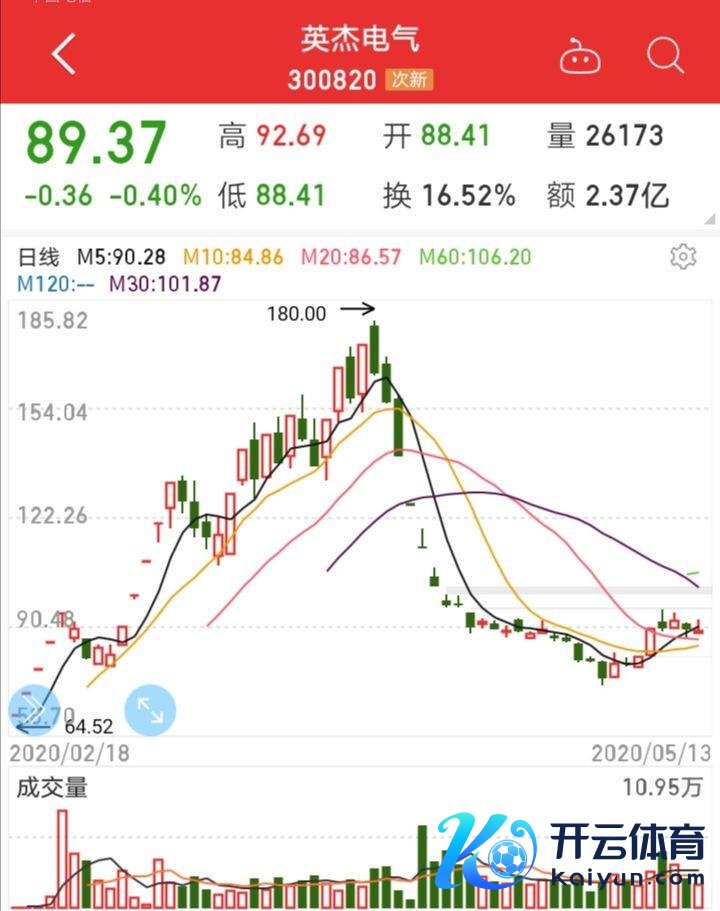Open chart indicator settings gear
Viewport: 720px width, 911px height.
pyautogui.click(x=683, y=257)
